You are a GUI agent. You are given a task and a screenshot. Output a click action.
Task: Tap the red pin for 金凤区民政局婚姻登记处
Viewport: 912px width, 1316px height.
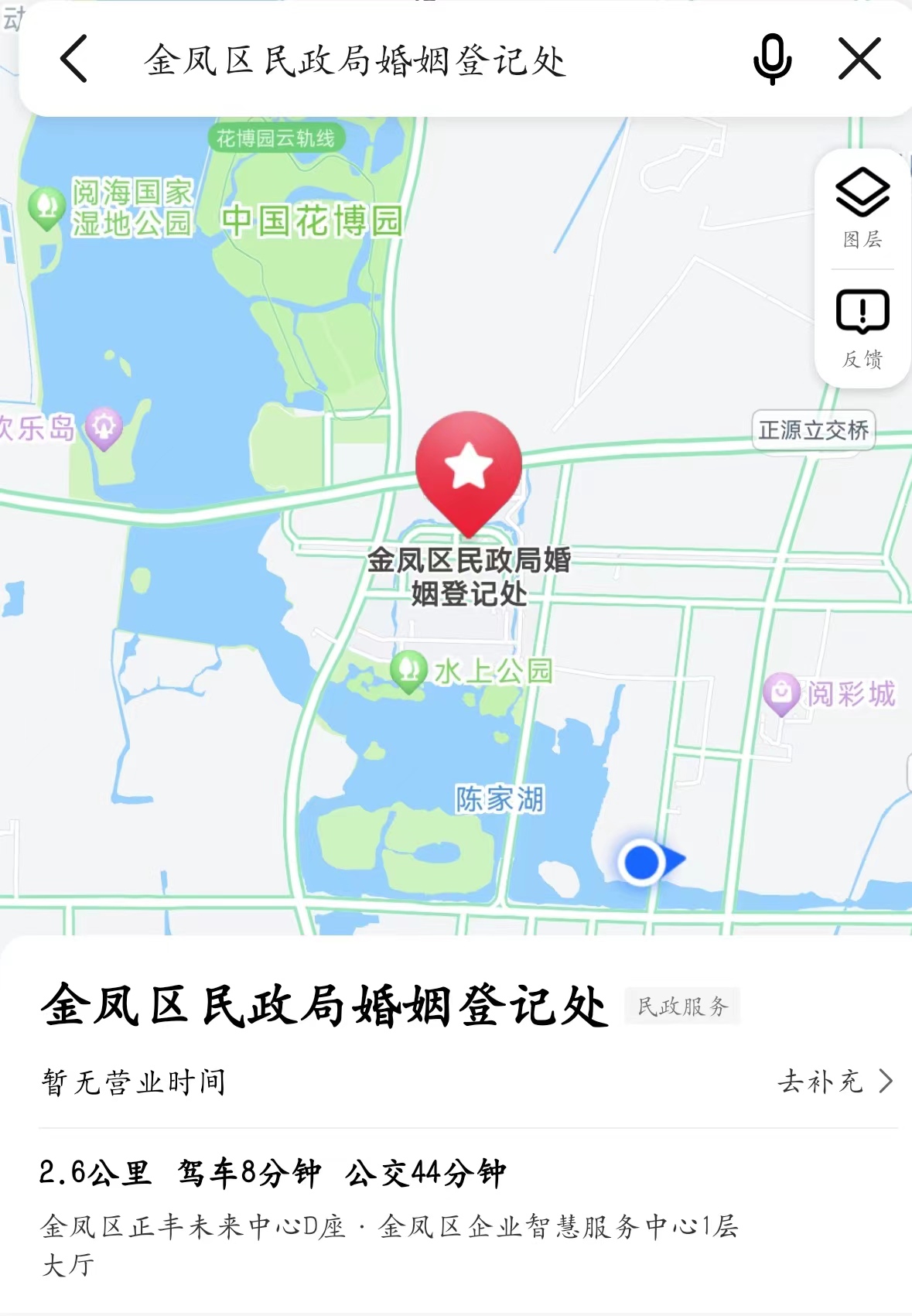469,468
